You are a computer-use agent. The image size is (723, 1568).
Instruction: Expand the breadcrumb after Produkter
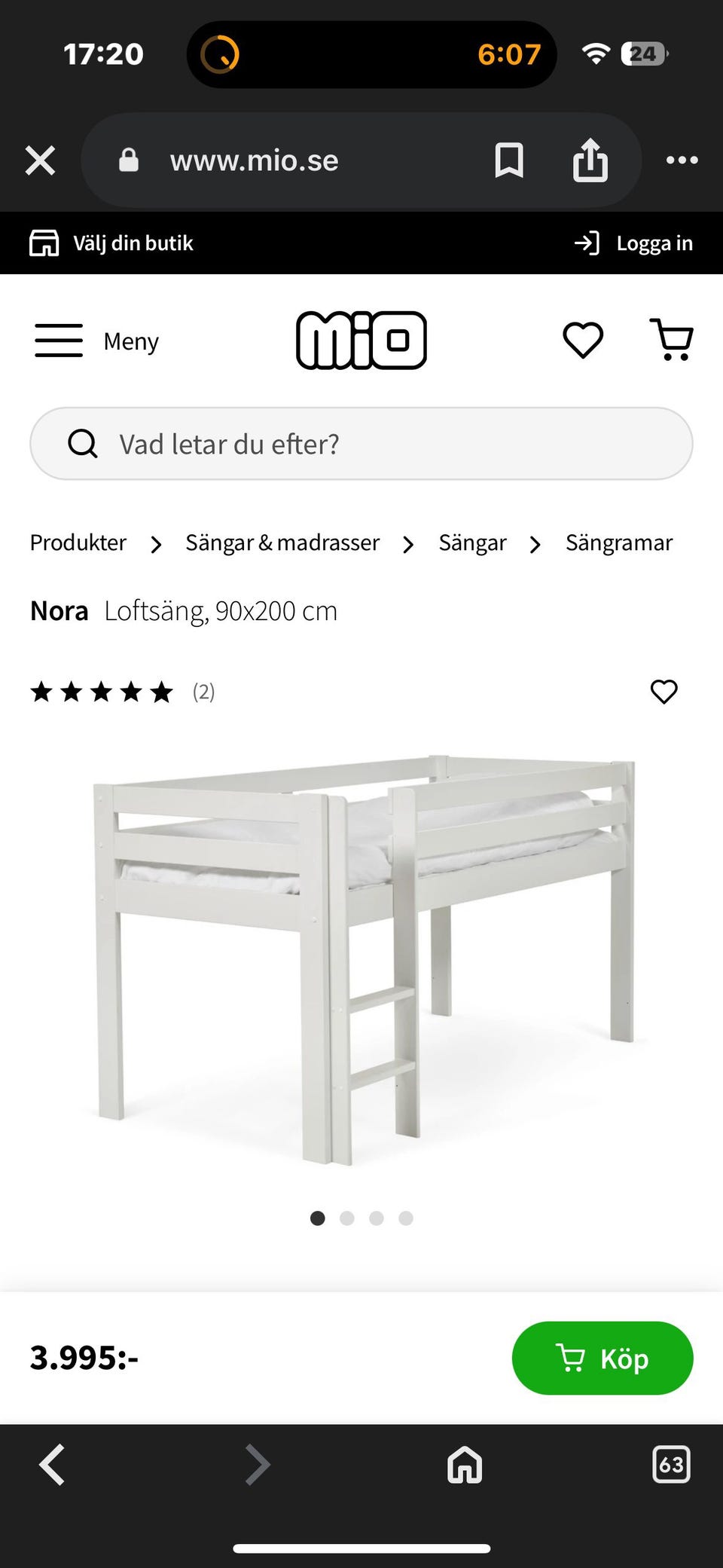pos(156,544)
